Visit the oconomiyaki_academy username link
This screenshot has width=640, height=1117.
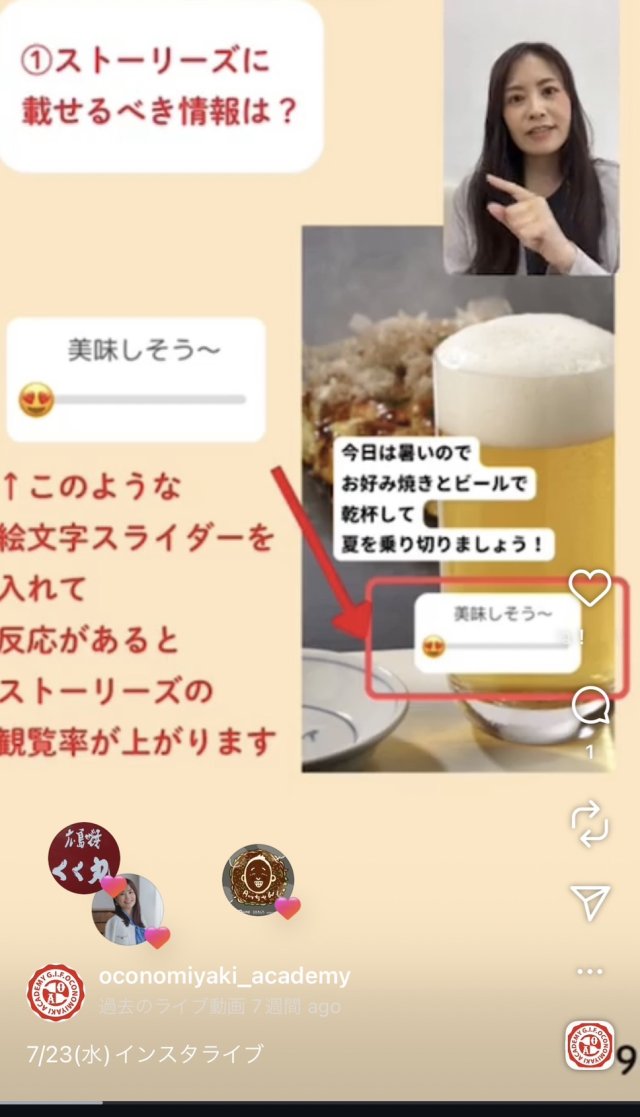point(225,976)
